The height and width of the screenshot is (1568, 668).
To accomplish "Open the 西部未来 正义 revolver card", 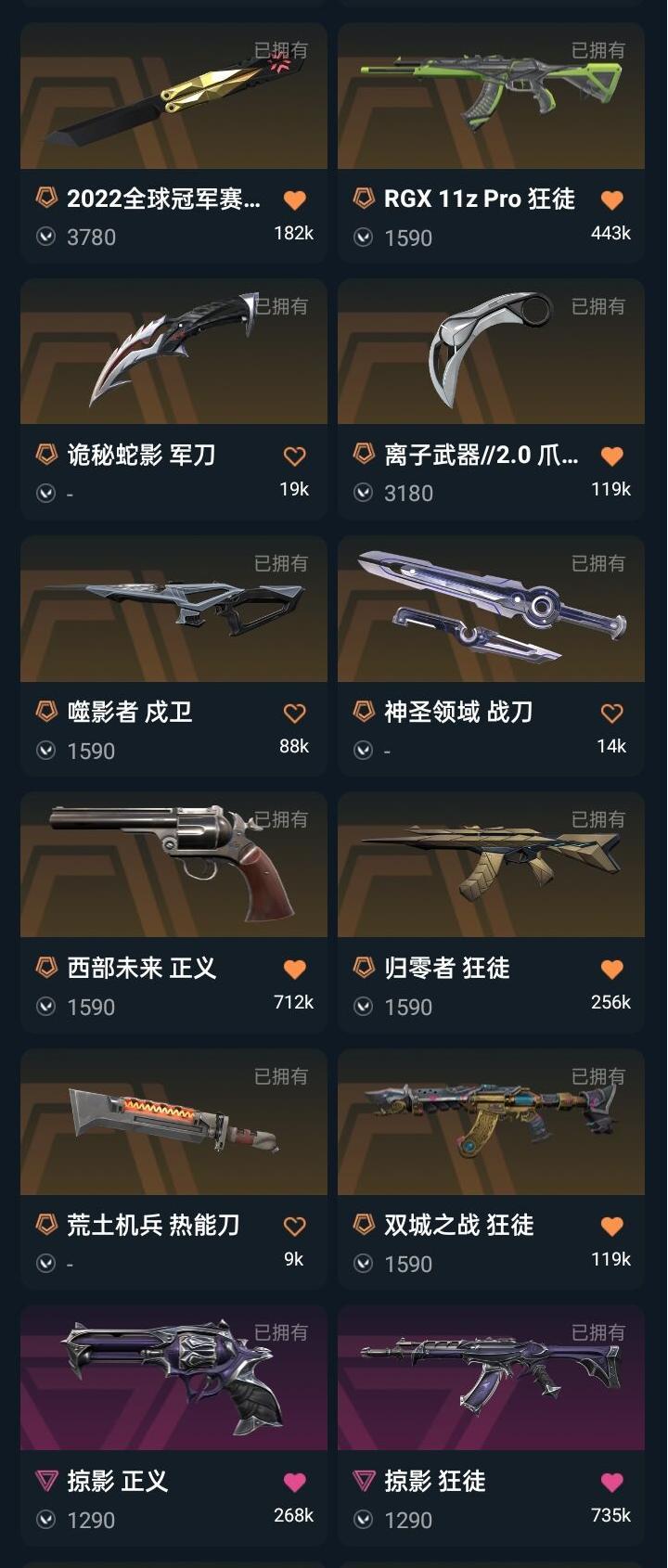I will point(173,912).
